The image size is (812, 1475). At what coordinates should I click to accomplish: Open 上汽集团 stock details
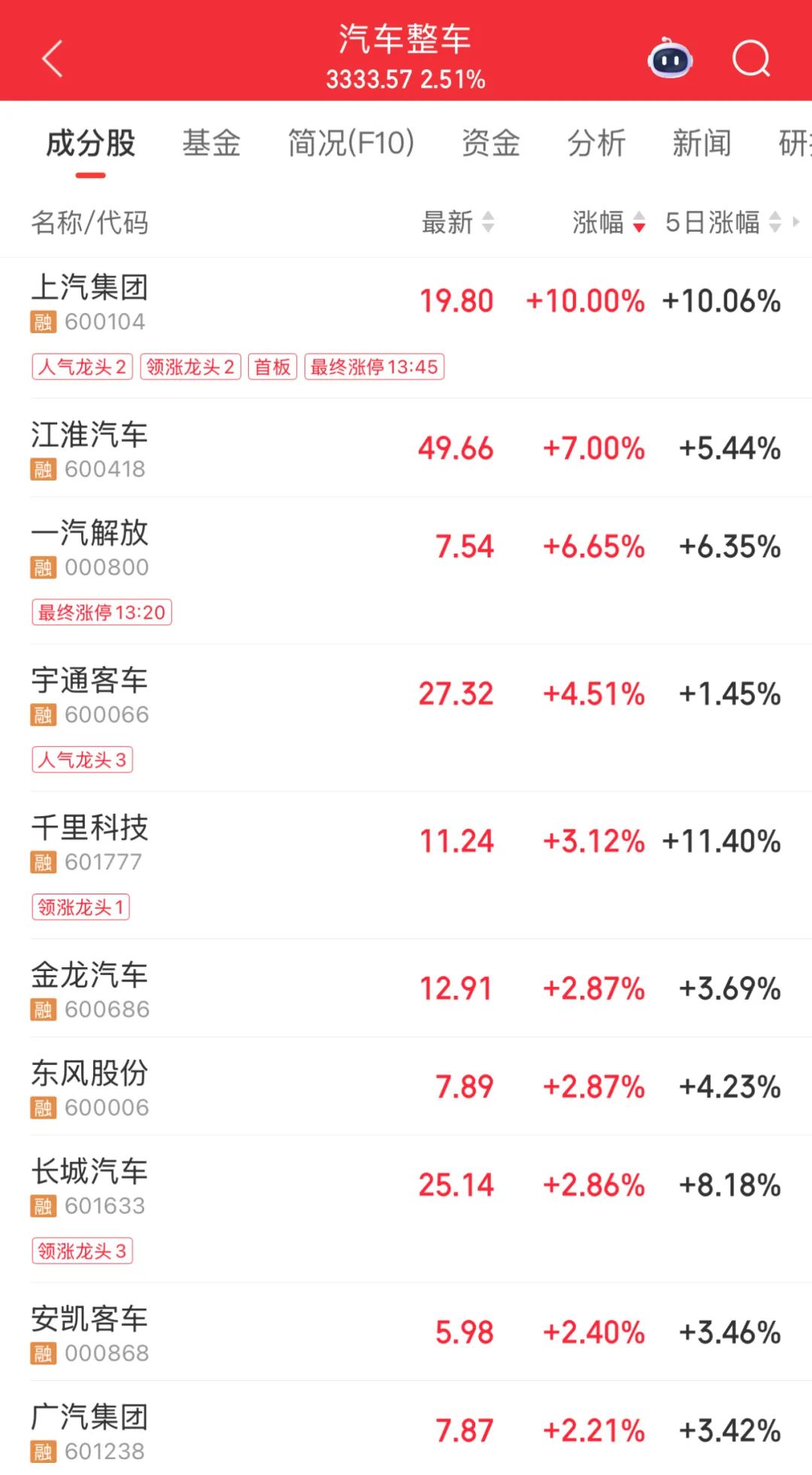(x=406, y=328)
